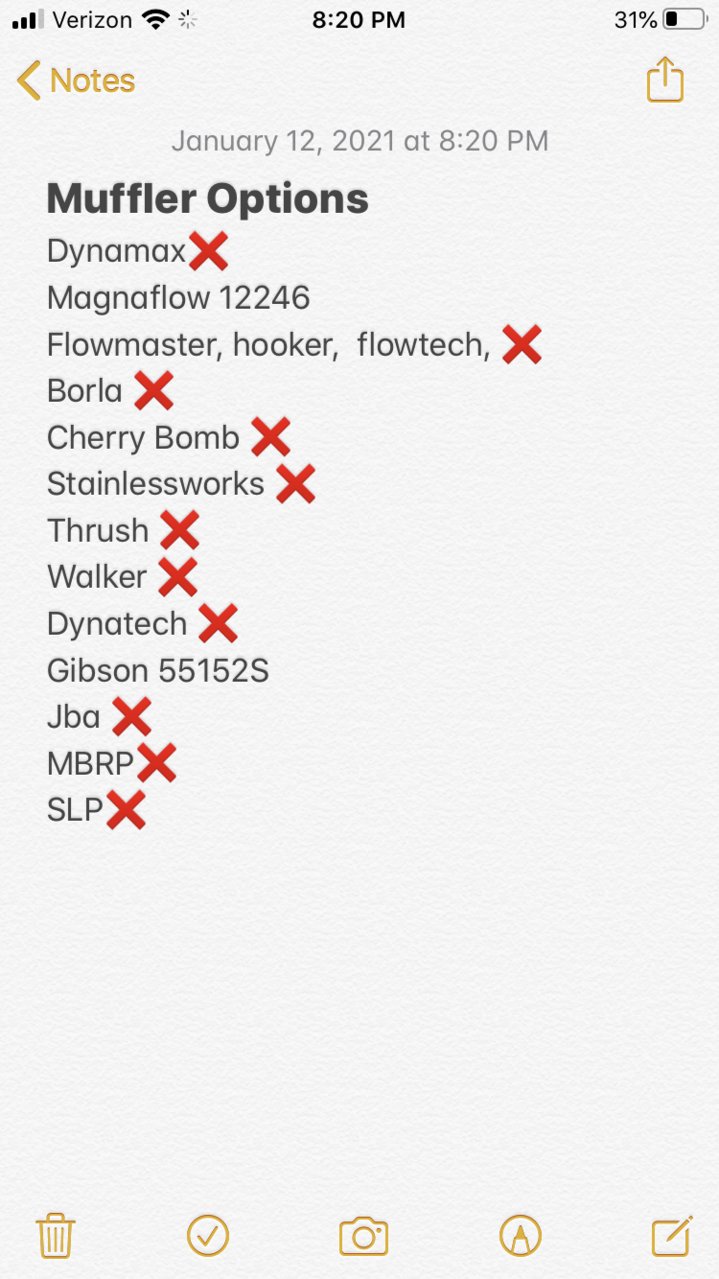
Task: Add a checklist to the note
Action: click(208, 1236)
